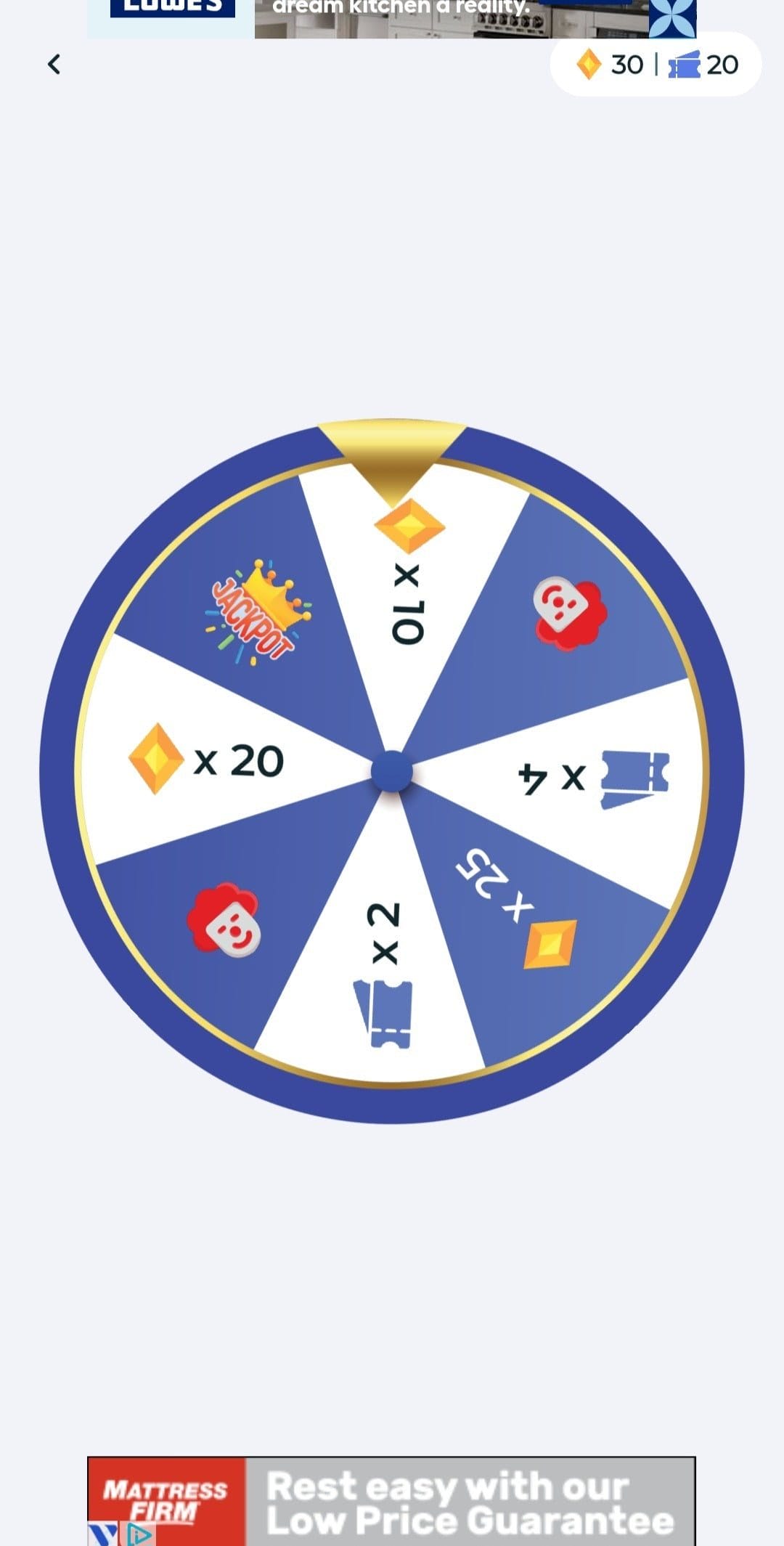Open the Mattress Firm ad banner
This screenshot has width=784, height=1546.
coord(391,1500)
